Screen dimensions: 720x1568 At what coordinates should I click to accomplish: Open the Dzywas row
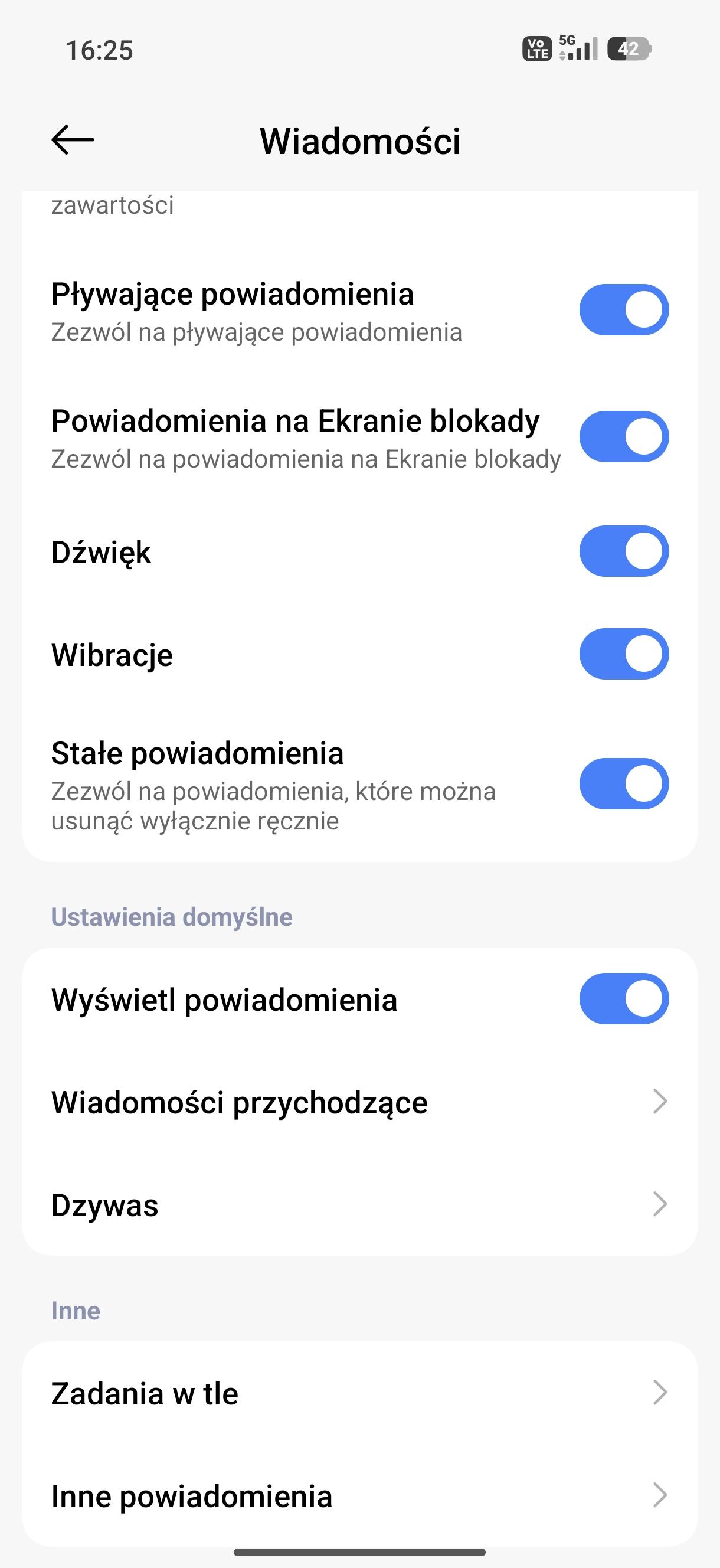tap(359, 1204)
